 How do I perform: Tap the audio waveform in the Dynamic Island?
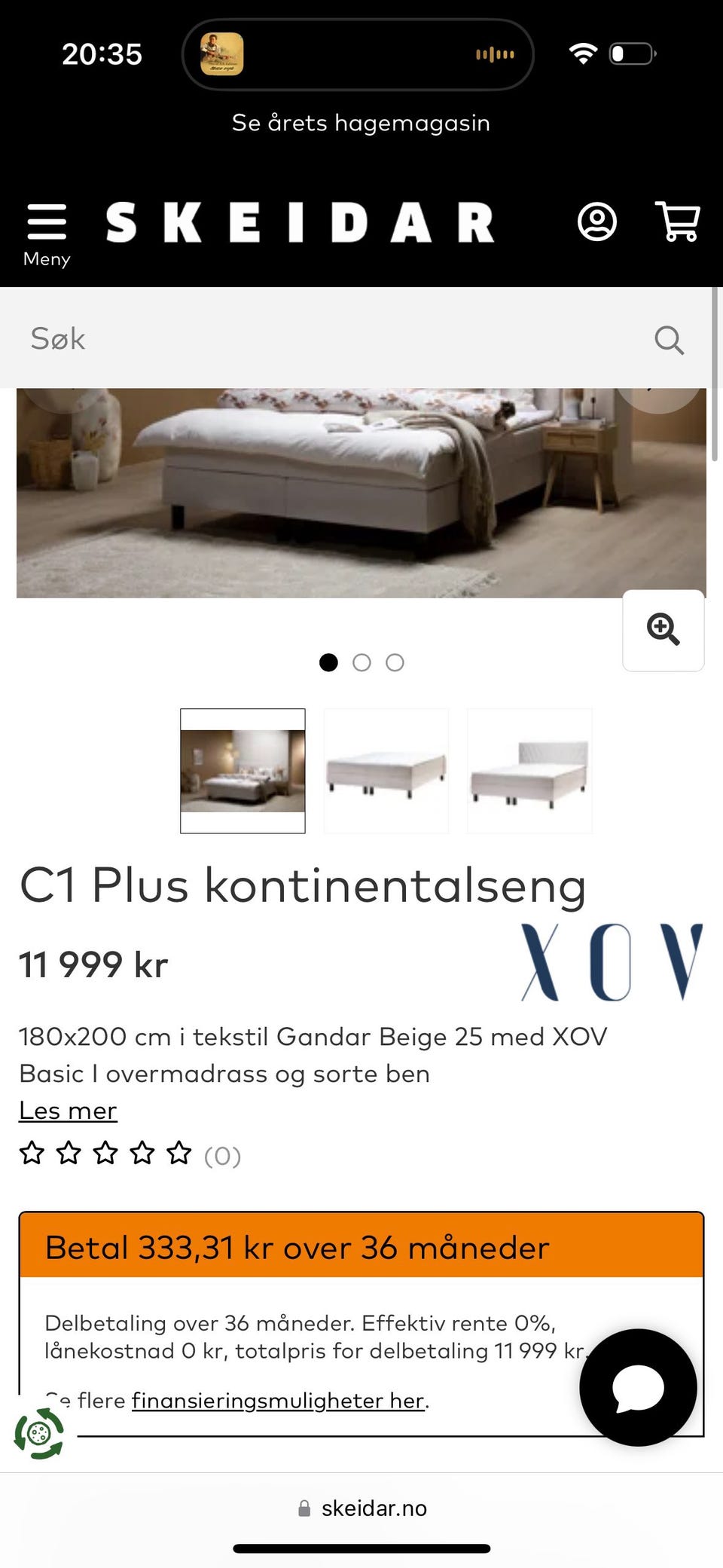[x=493, y=53]
